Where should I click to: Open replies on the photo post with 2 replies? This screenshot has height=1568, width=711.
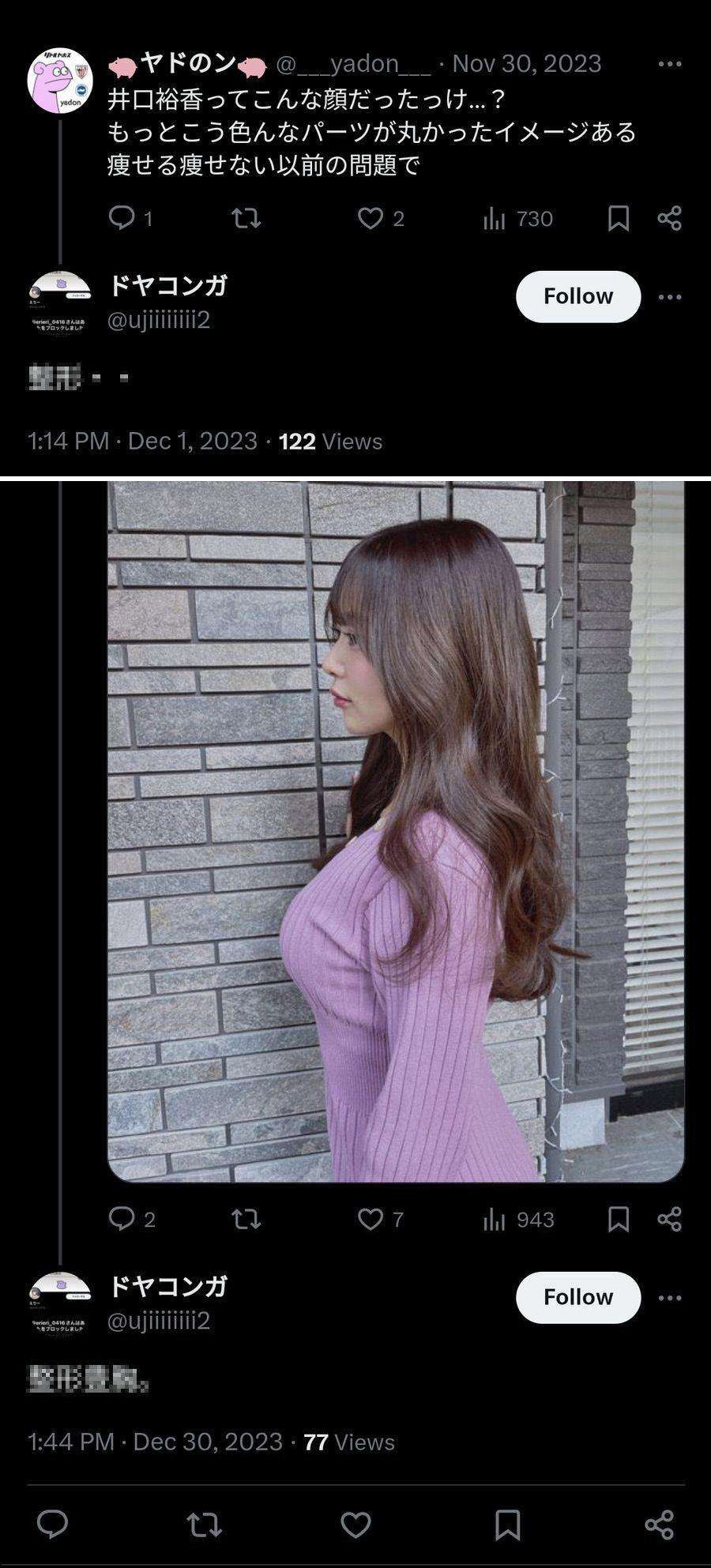pyautogui.click(x=122, y=1219)
